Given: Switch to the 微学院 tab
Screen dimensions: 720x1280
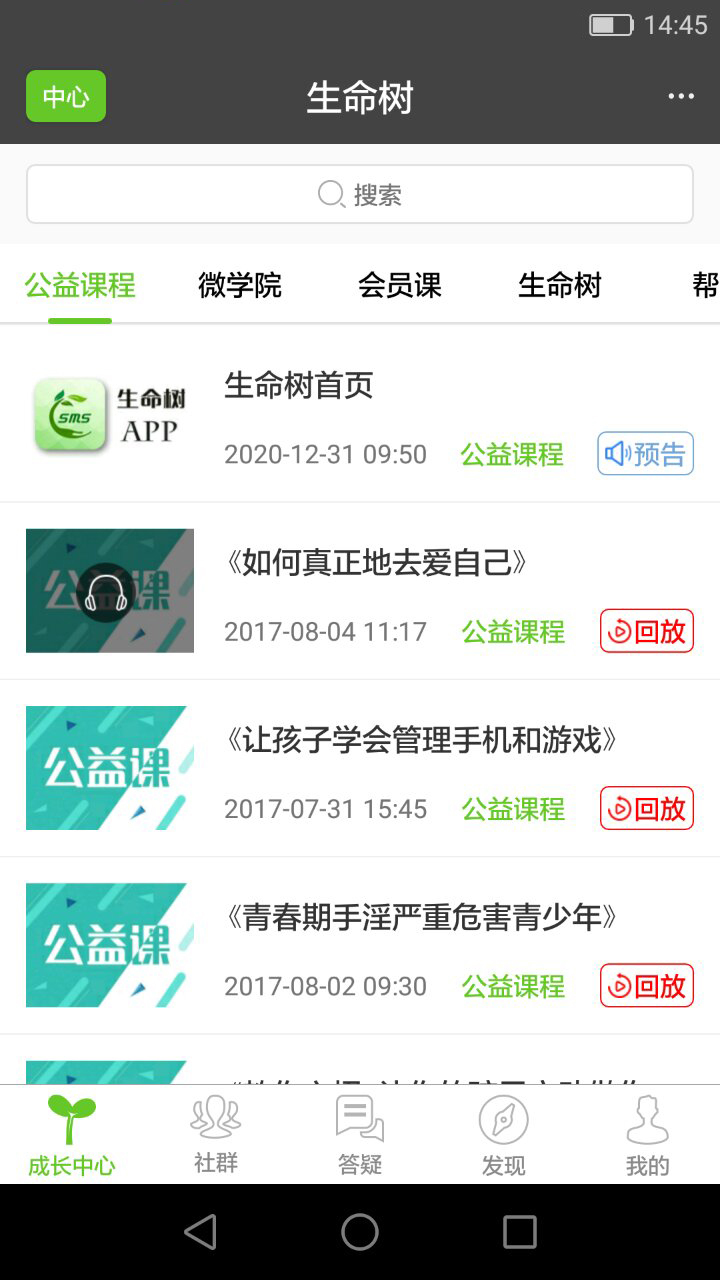Looking at the screenshot, I should (x=240, y=286).
